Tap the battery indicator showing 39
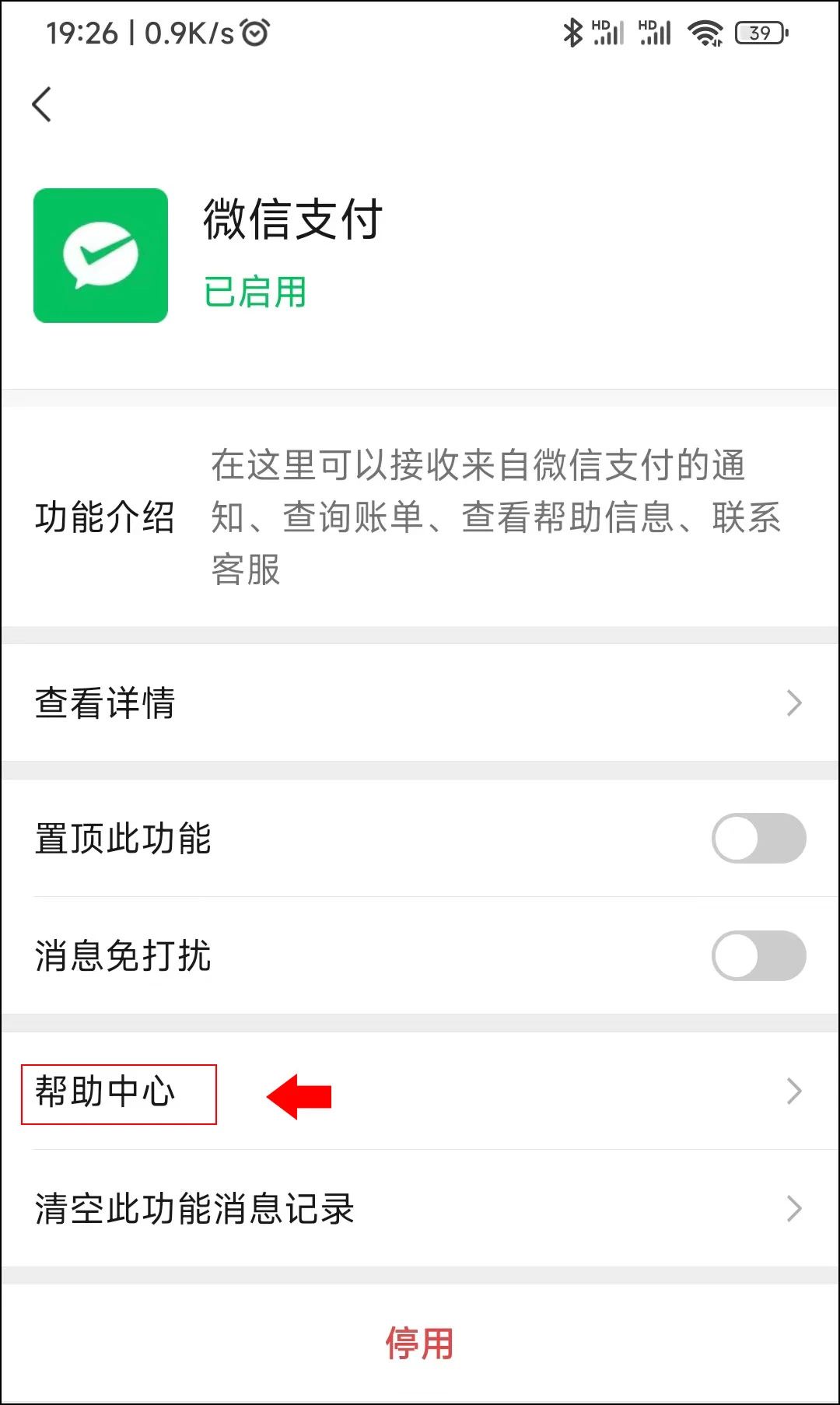The image size is (840, 1405). point(758,33)
